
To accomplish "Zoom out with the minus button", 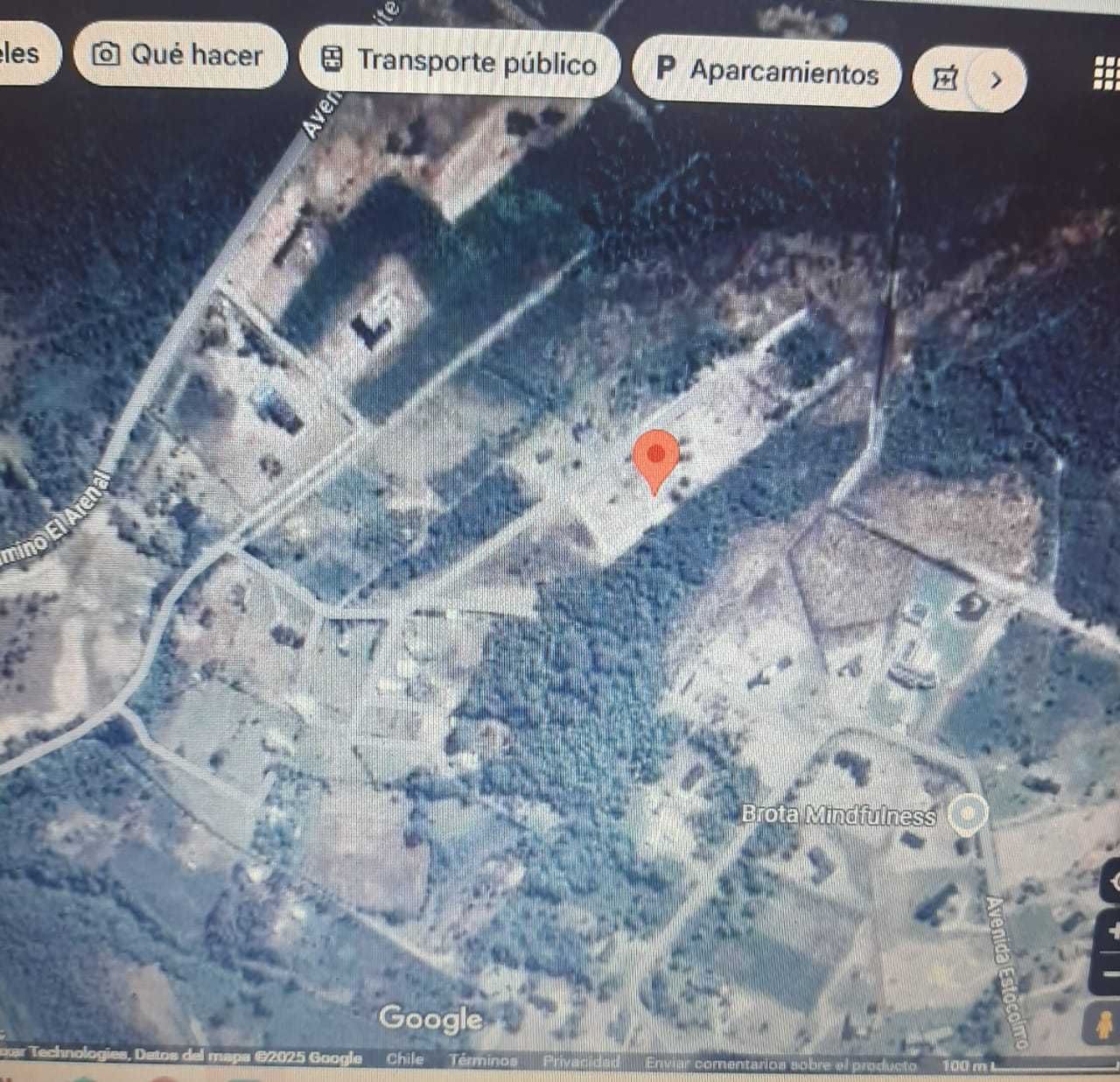I will [1113, 972].
